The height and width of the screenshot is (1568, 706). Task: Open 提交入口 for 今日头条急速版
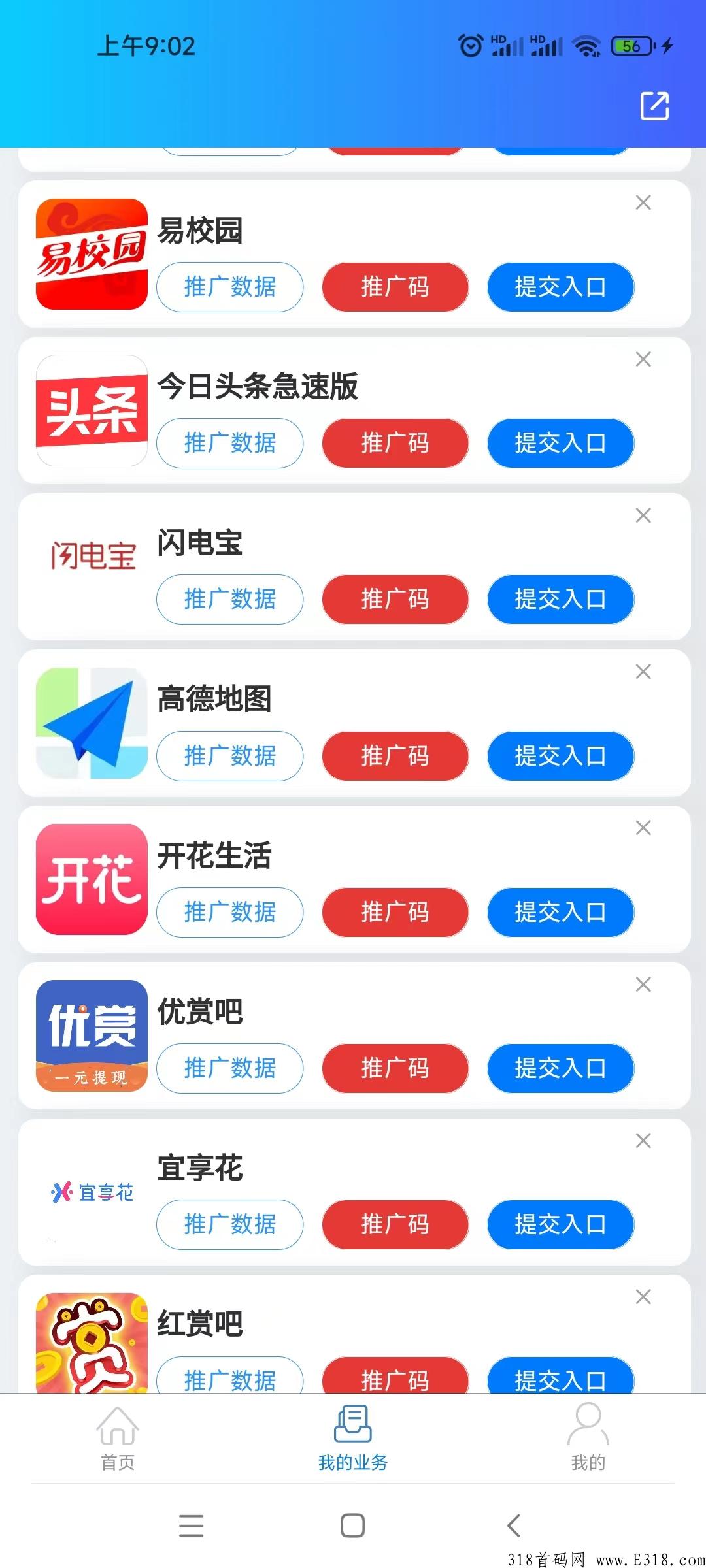tap(561, 443)
